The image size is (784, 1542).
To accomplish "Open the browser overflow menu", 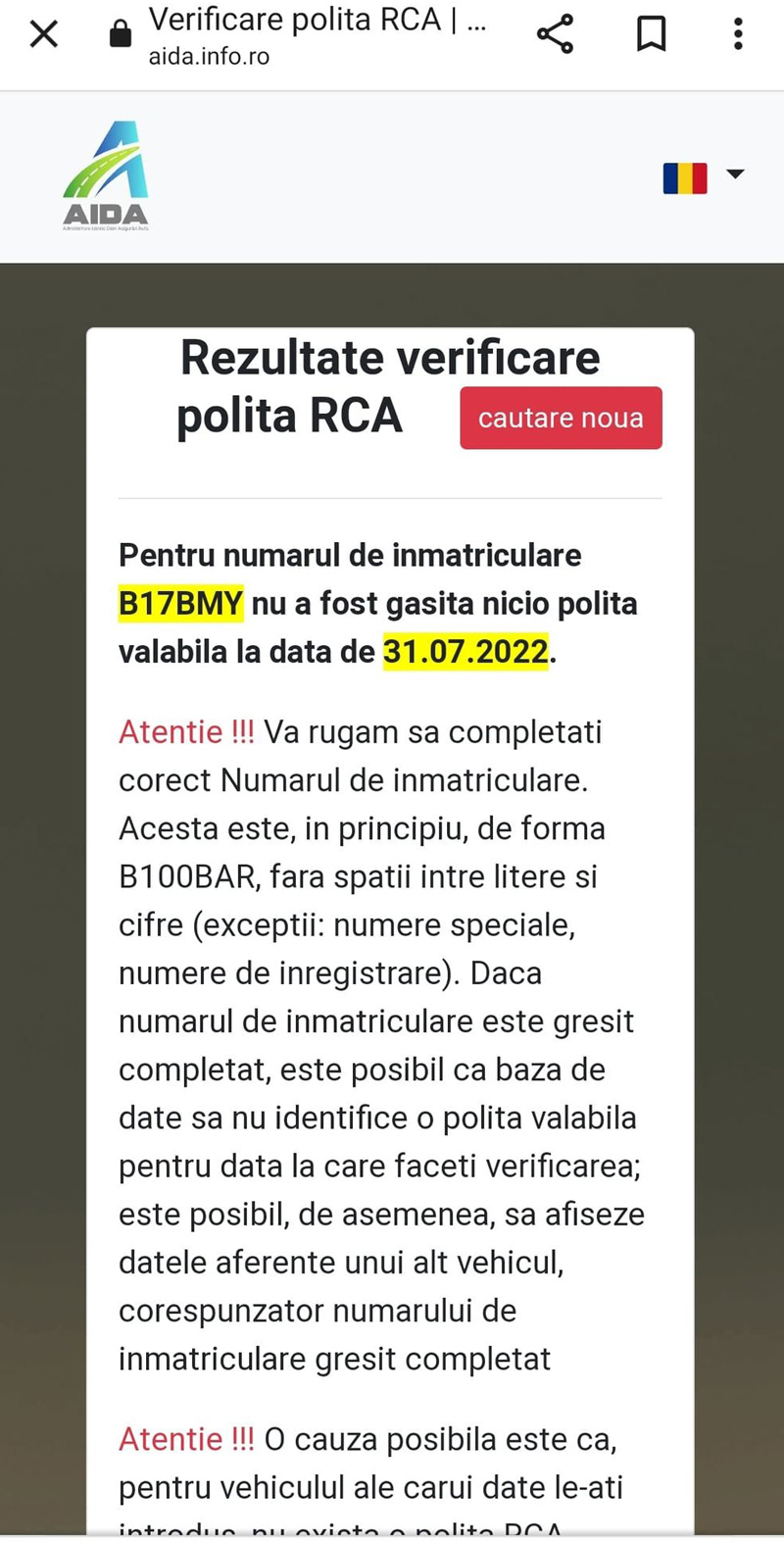I will pyautogui.click(x=738, y=34).
